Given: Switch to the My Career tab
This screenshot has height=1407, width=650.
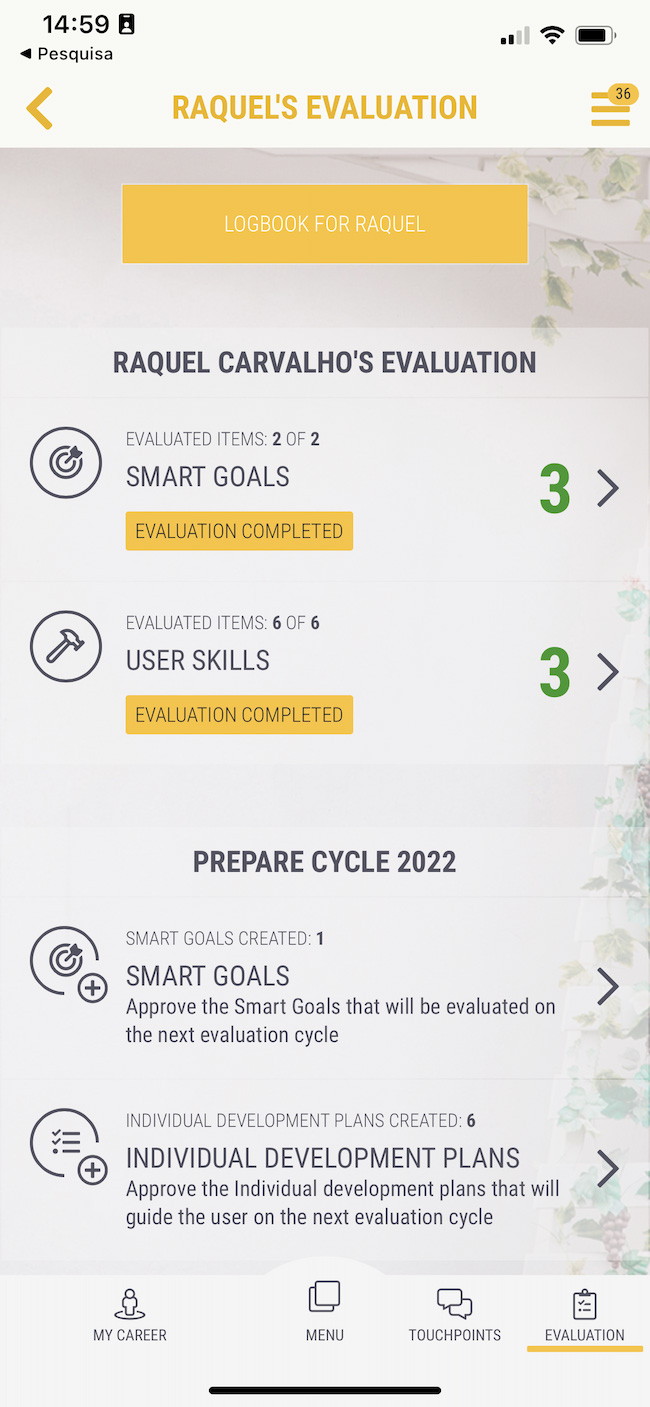Looking at the screenshot, I should (130, 1315).
